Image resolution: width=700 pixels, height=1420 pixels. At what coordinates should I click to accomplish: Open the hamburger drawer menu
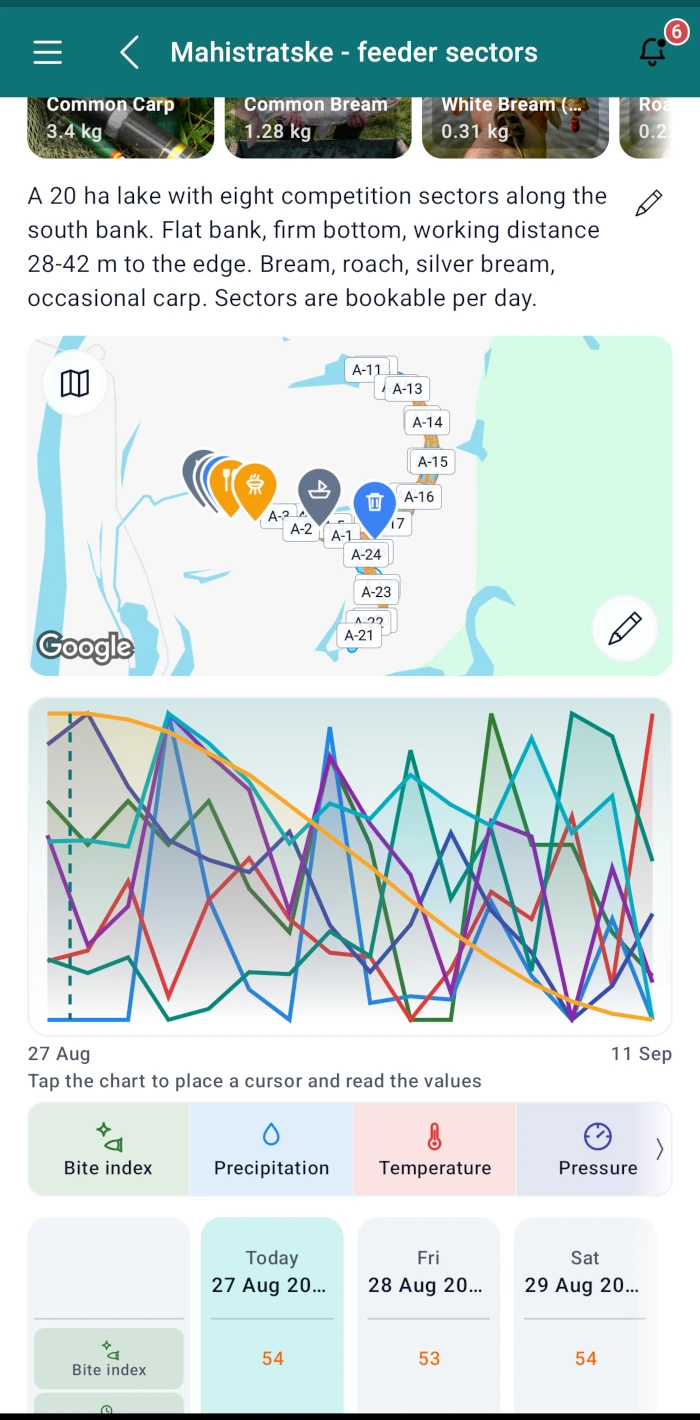48,53
